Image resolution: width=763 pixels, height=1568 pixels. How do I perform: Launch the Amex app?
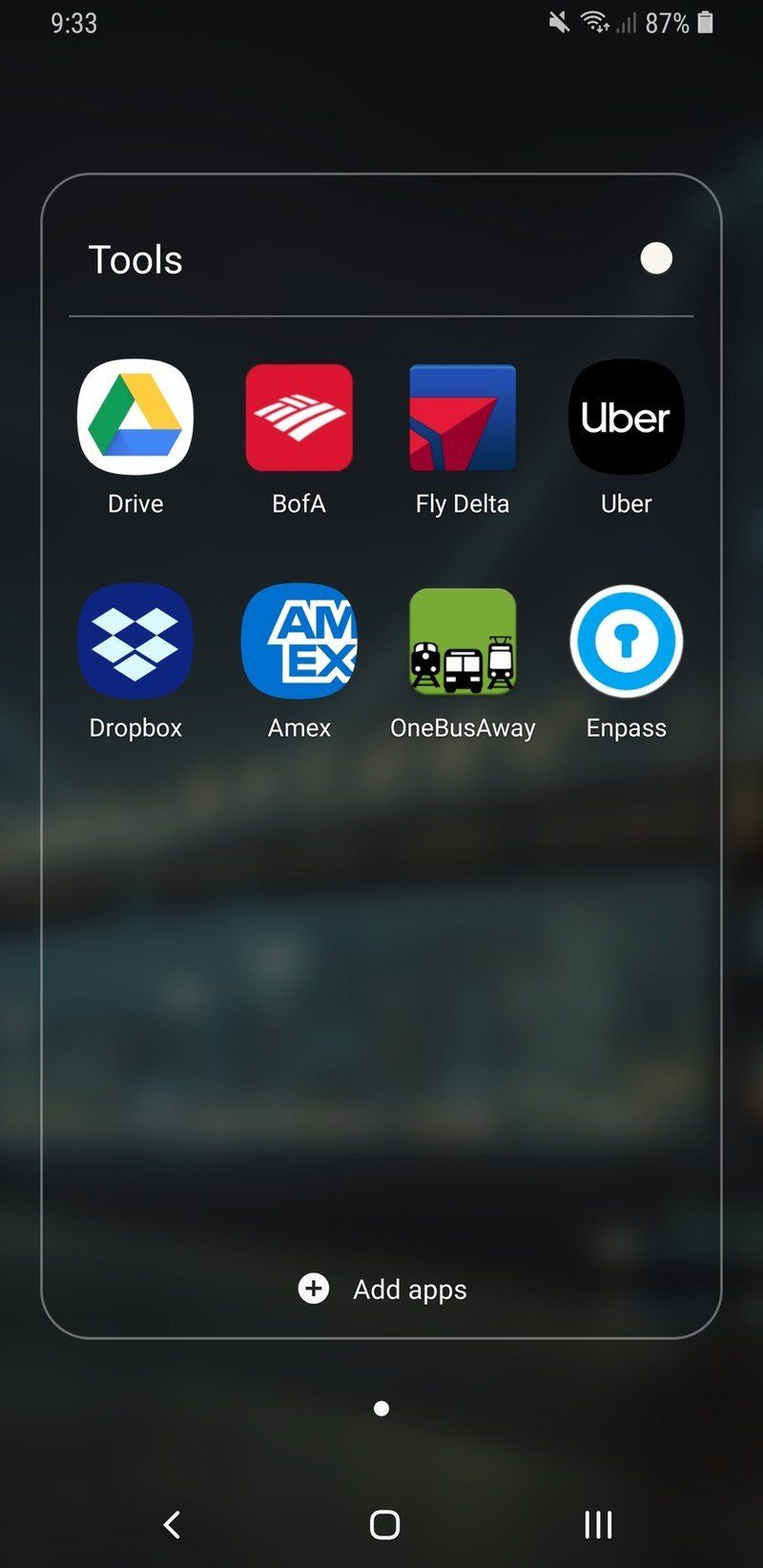(299, 641)
